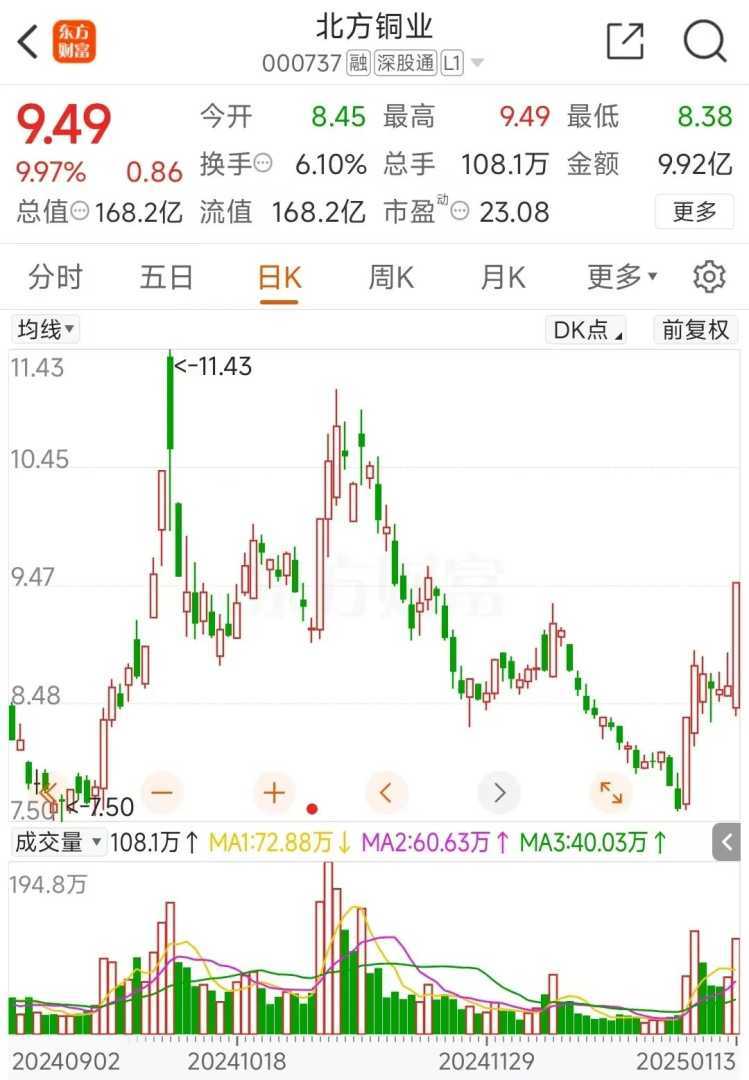The height and width of the screenshot is (1080, 749).
Task: Open chart settings gear
Action: 709,277
